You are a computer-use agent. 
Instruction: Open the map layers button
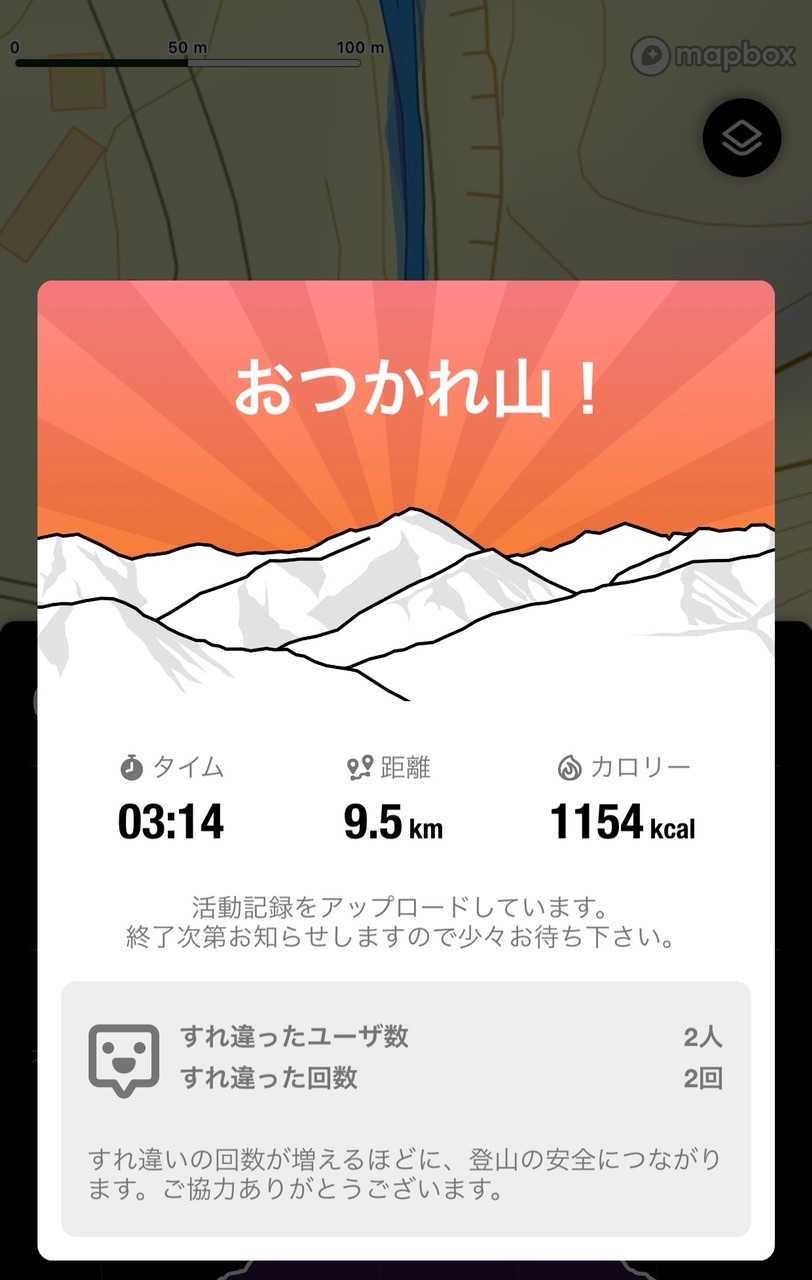tap(742, 138)
